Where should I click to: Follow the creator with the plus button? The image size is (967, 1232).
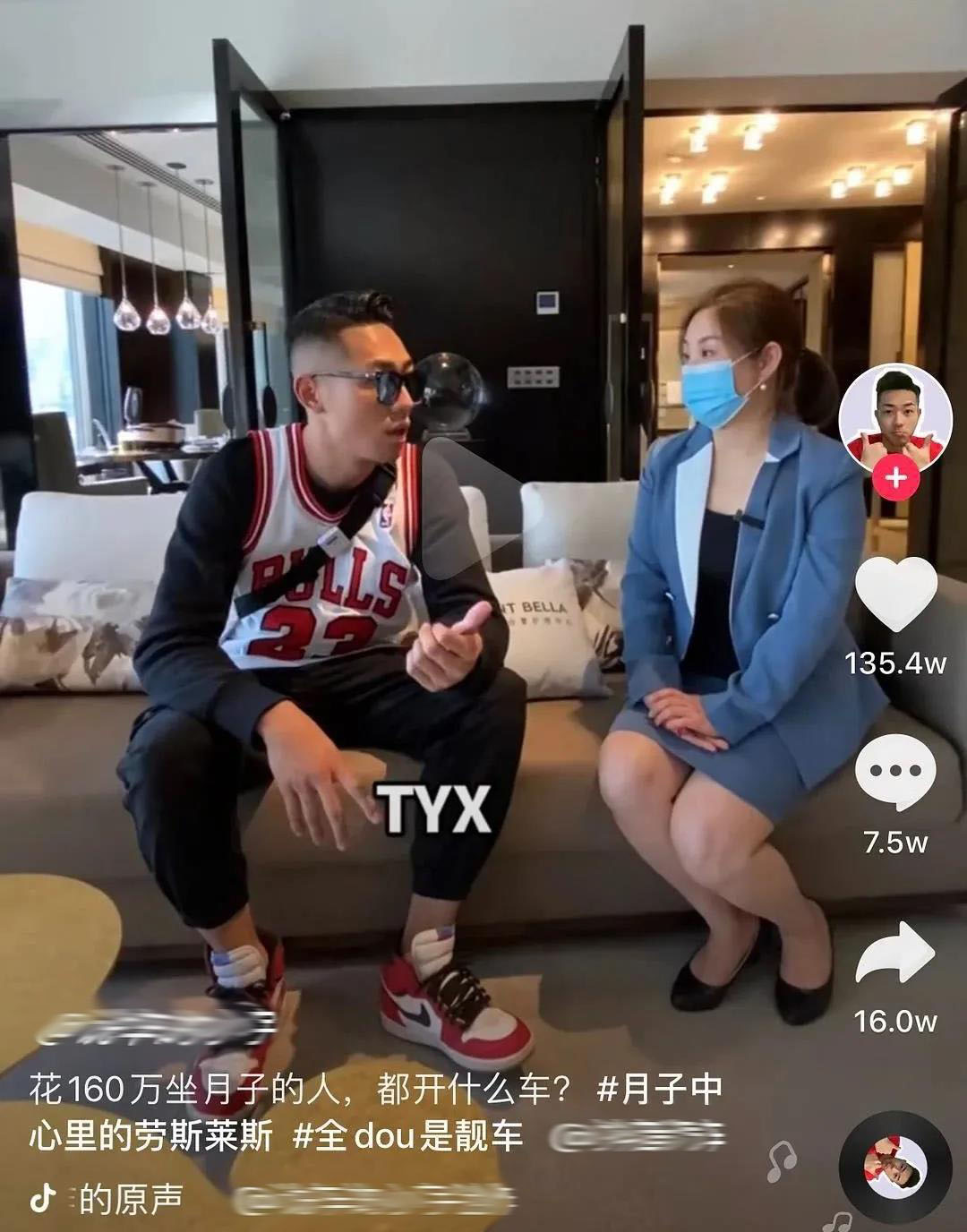(x=894, y=479)
